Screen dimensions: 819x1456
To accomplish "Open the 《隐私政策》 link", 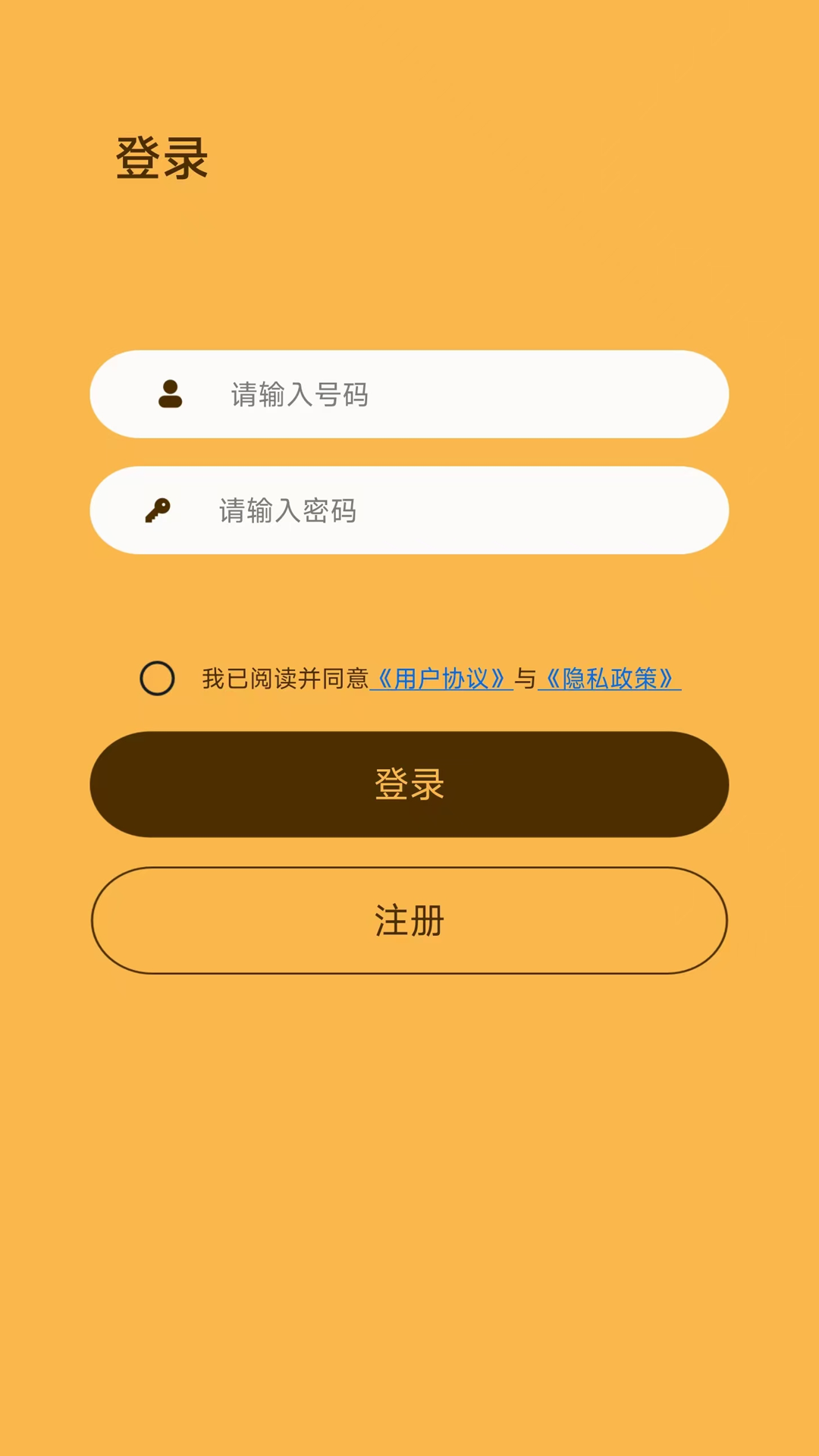I will click(609, 679).
